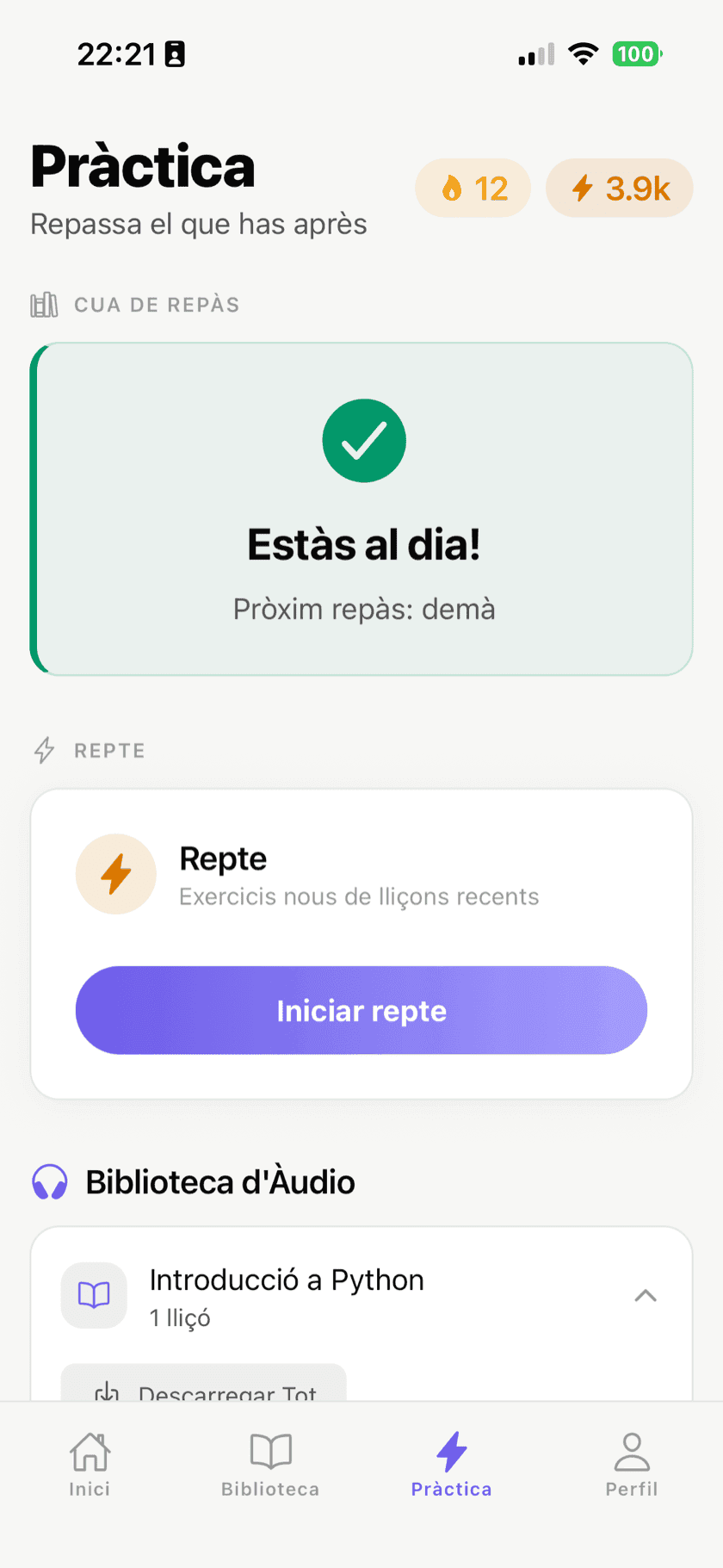Click the book icon for Introducció a Python

(94, 1295)
